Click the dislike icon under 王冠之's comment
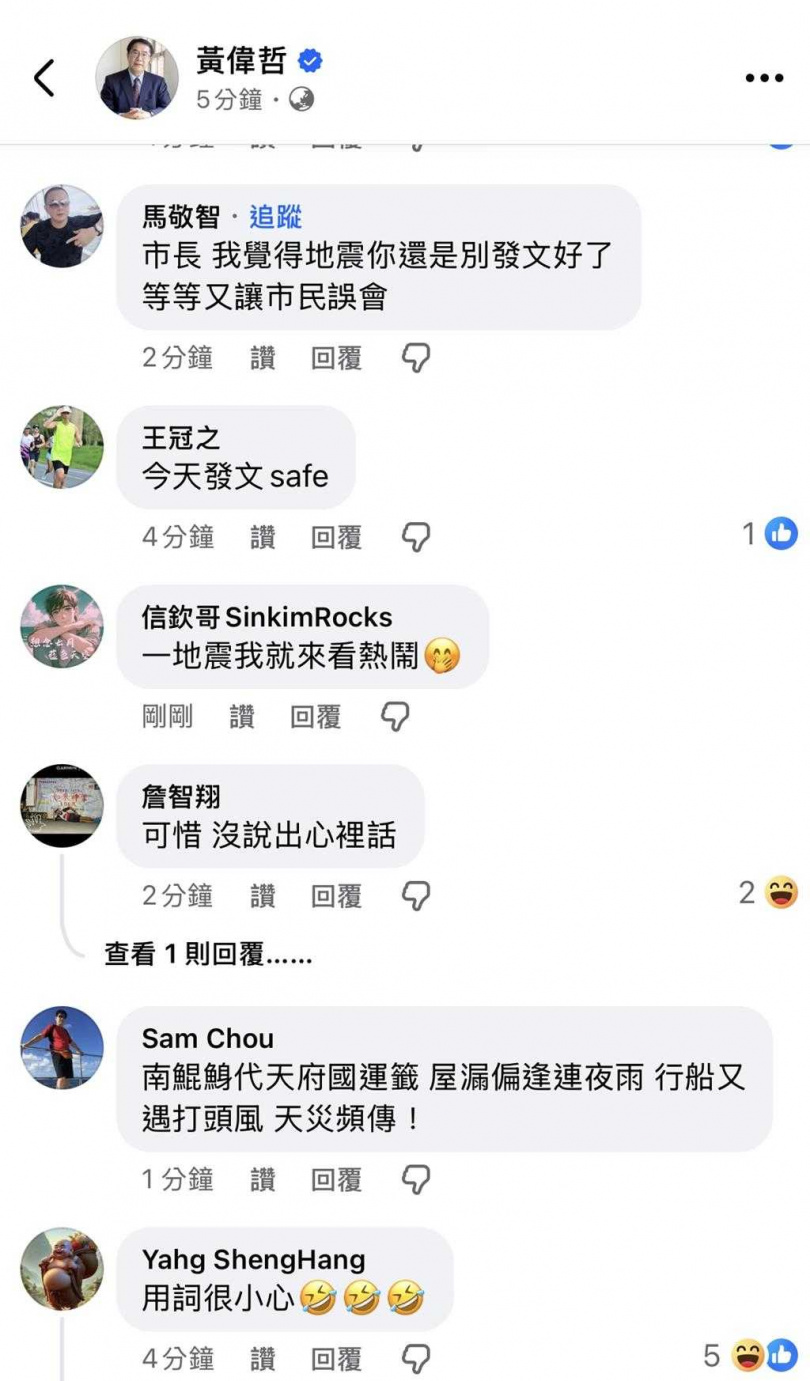The width and height of the screenshot is (810, 1381). [x=416, y=536]
